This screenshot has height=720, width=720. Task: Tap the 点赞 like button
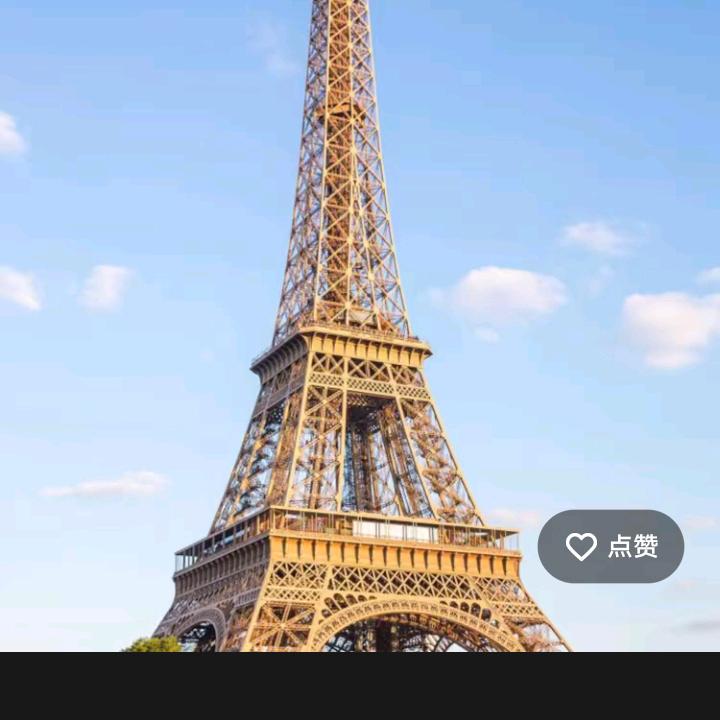pyautogui.click(x=611, y=546)
